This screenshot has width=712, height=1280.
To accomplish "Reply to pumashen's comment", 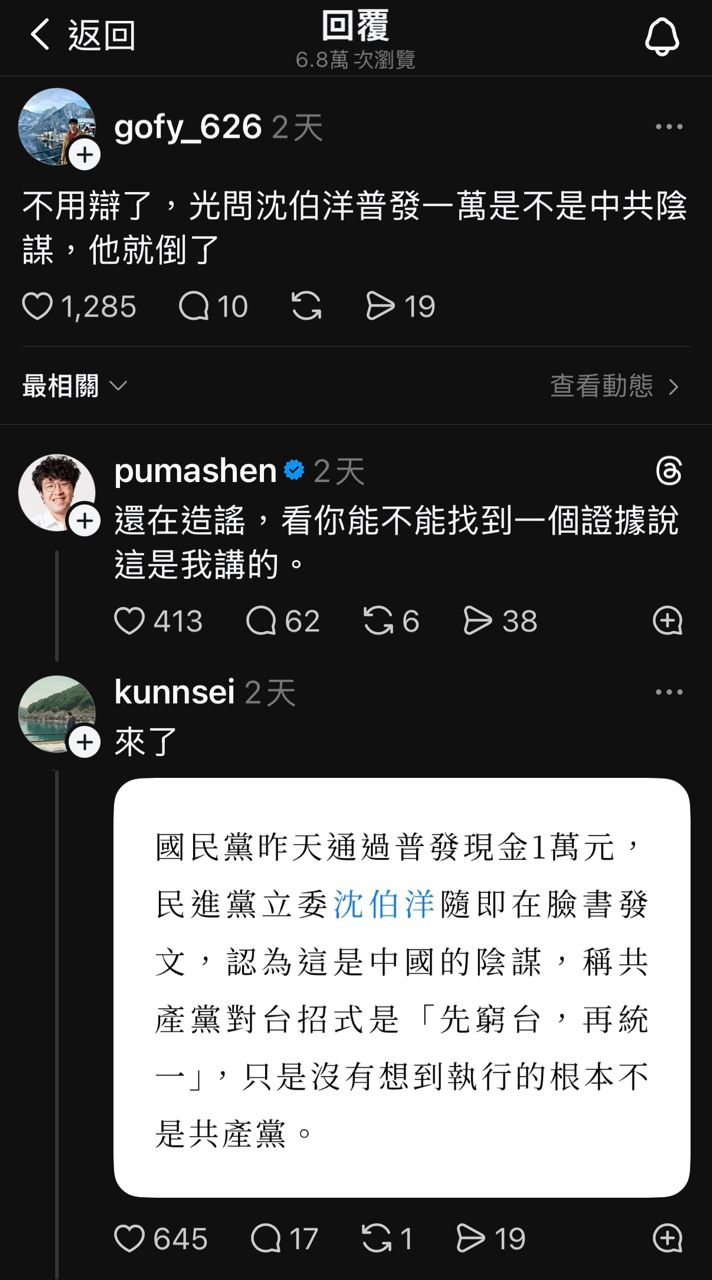I will coord(261,621).
